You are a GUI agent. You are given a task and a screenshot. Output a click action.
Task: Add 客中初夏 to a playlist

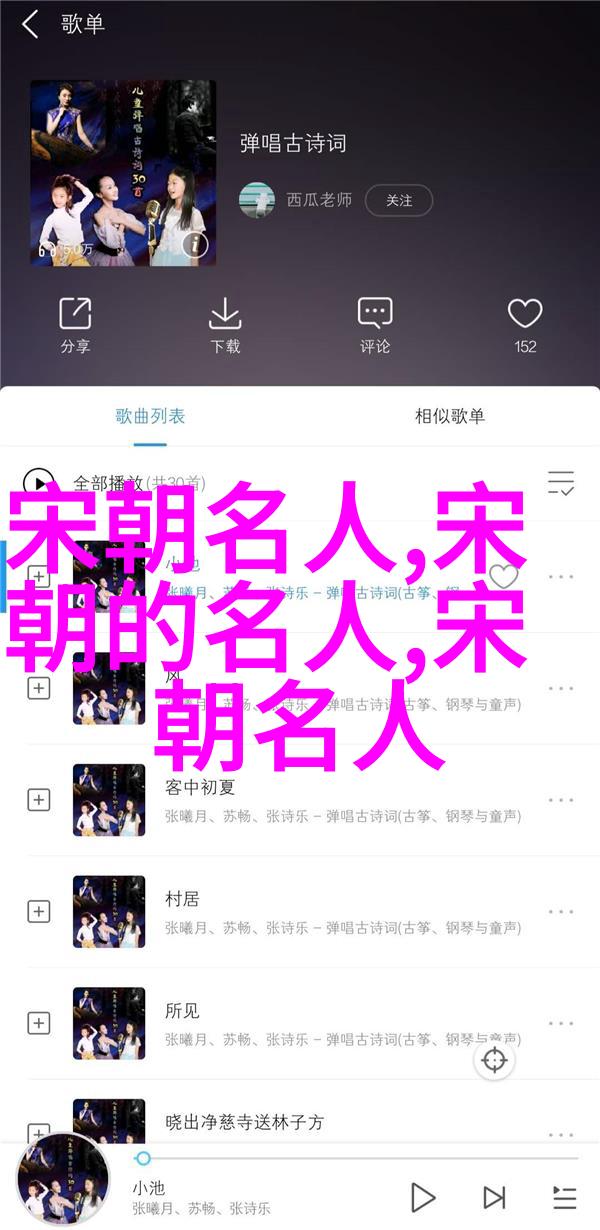[x=39, y=800]
